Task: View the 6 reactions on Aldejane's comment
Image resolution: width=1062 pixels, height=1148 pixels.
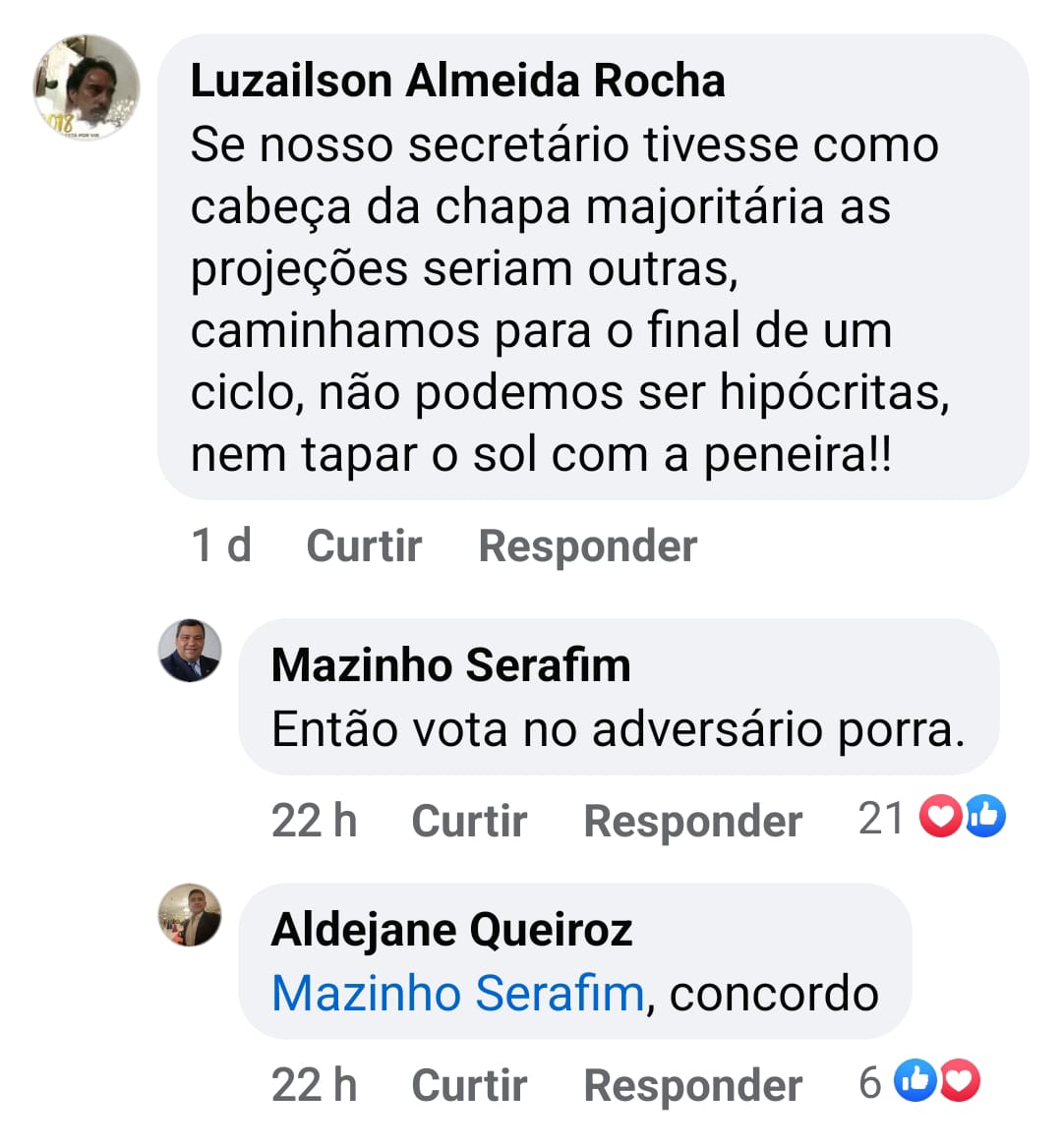Action: click(919, 1082)
